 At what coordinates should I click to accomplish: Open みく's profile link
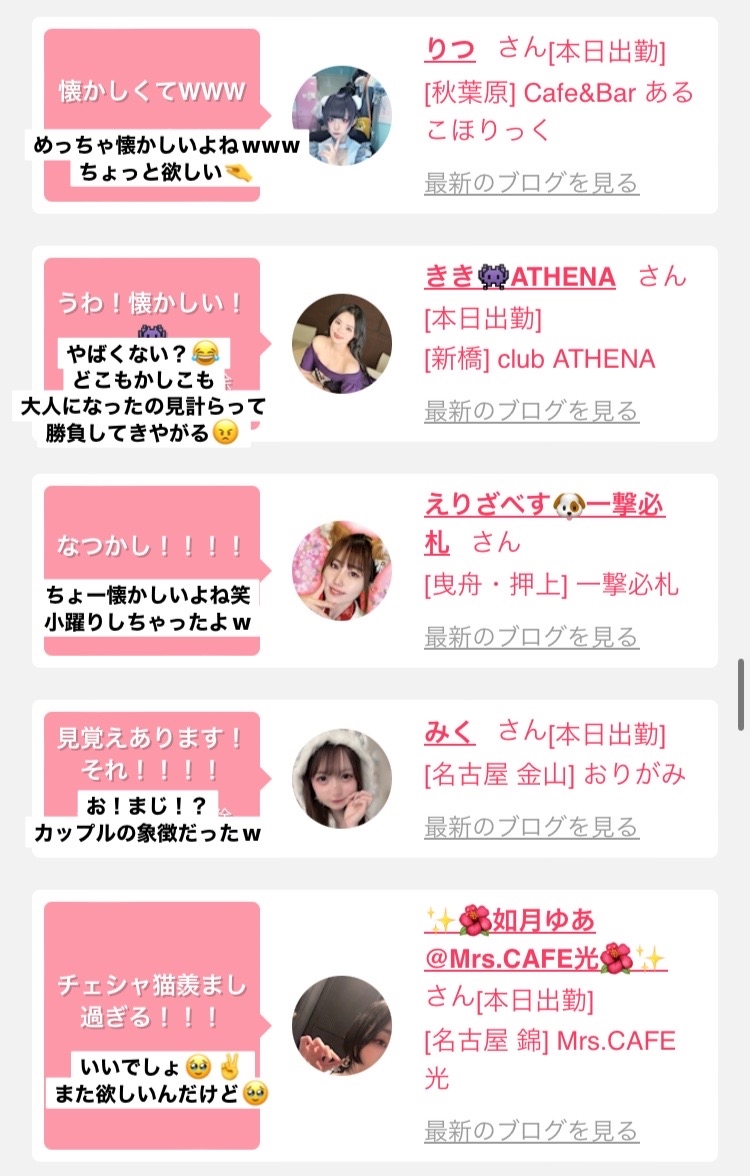point(450,732)
